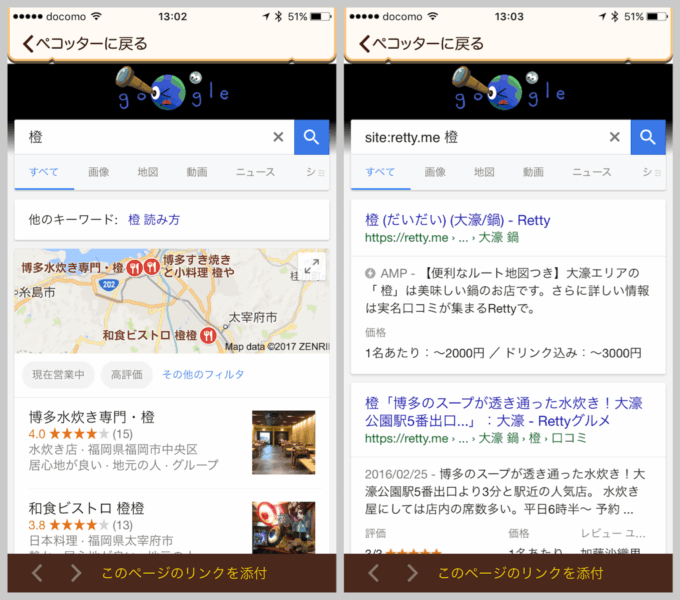This screenshot has height=600, width=680.
Task: Tap the 橙 読み方 related keyword link
Action: (154, 220)
